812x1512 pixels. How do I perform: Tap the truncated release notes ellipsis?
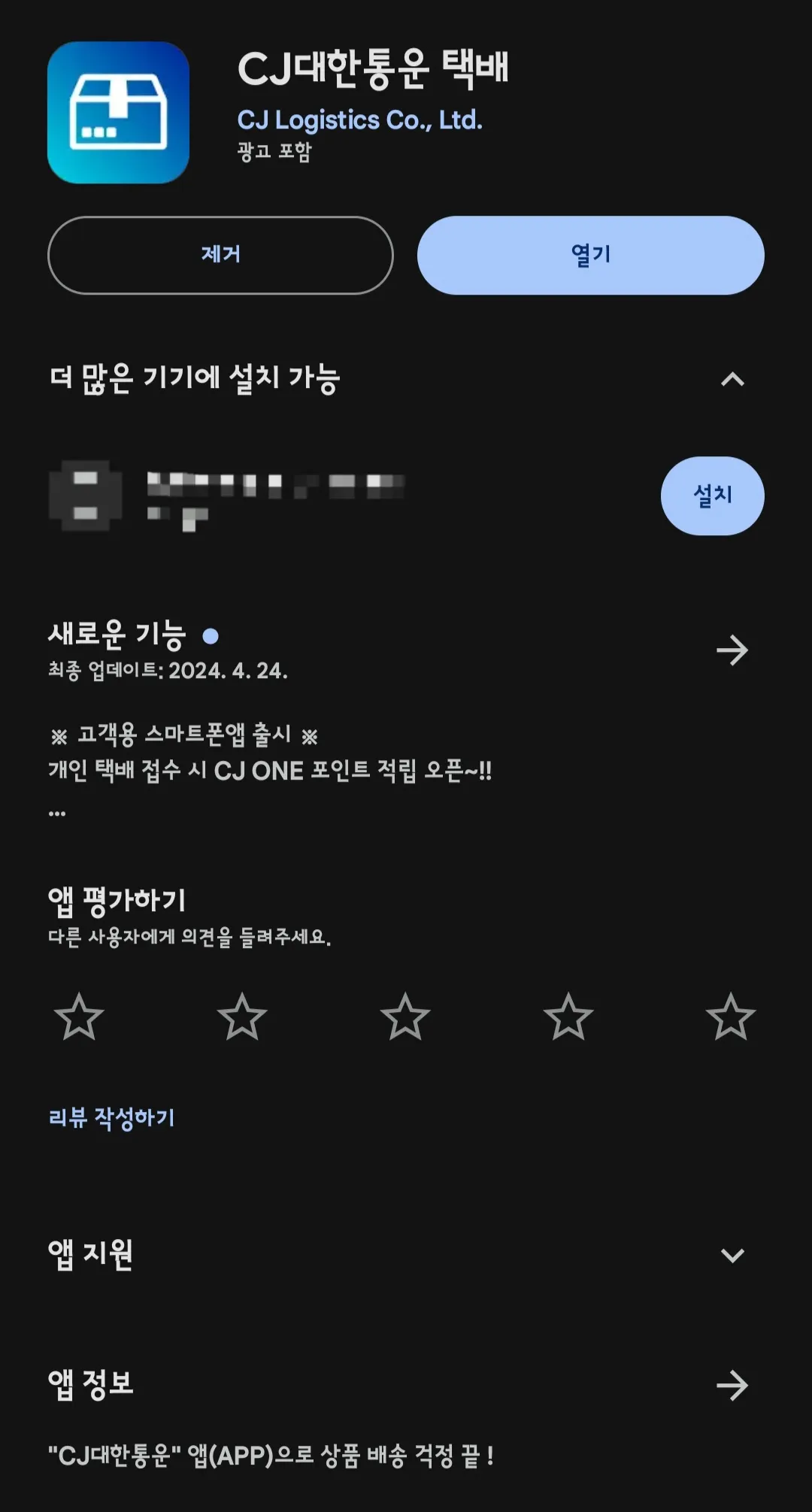pyautogui.click(x=55, y=811)
